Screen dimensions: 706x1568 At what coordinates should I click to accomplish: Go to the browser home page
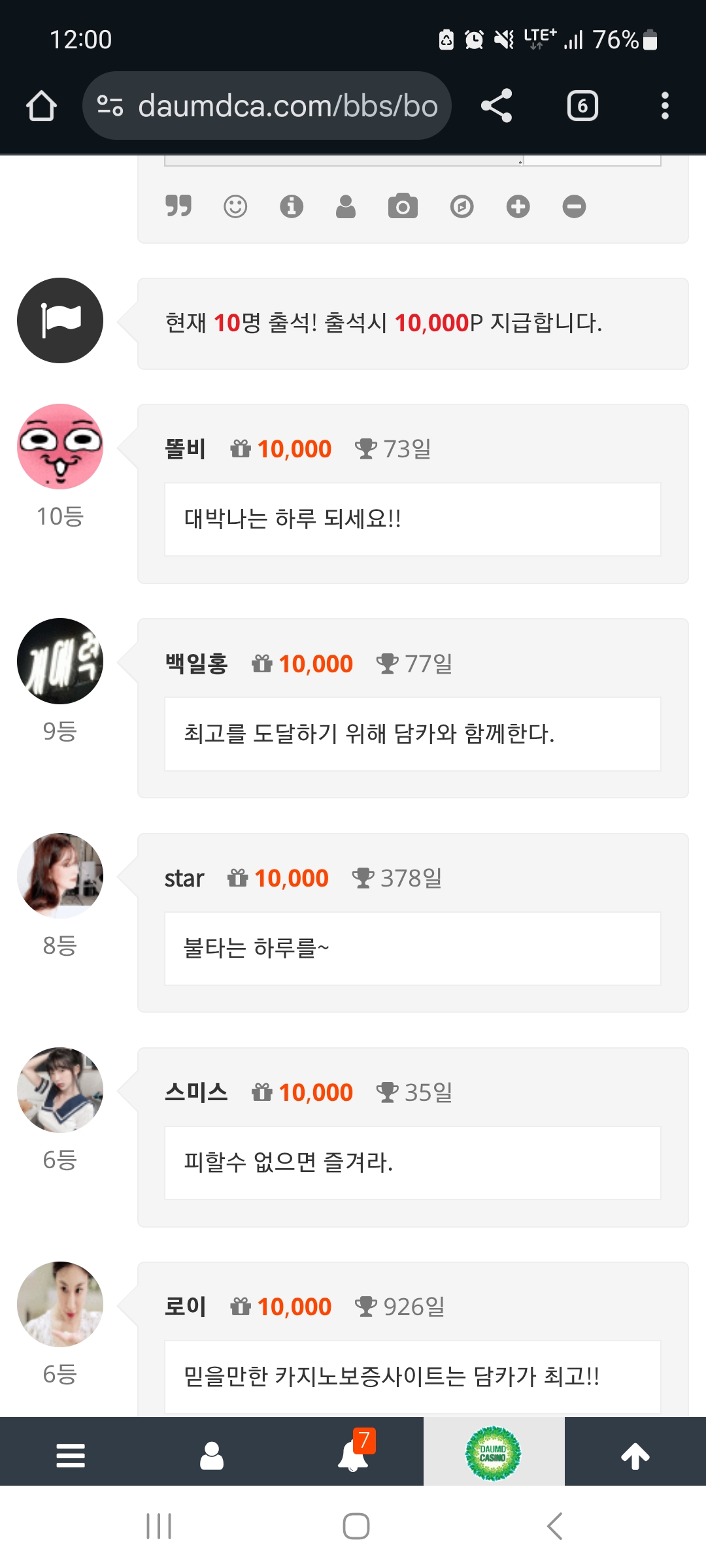click(41, 106)
